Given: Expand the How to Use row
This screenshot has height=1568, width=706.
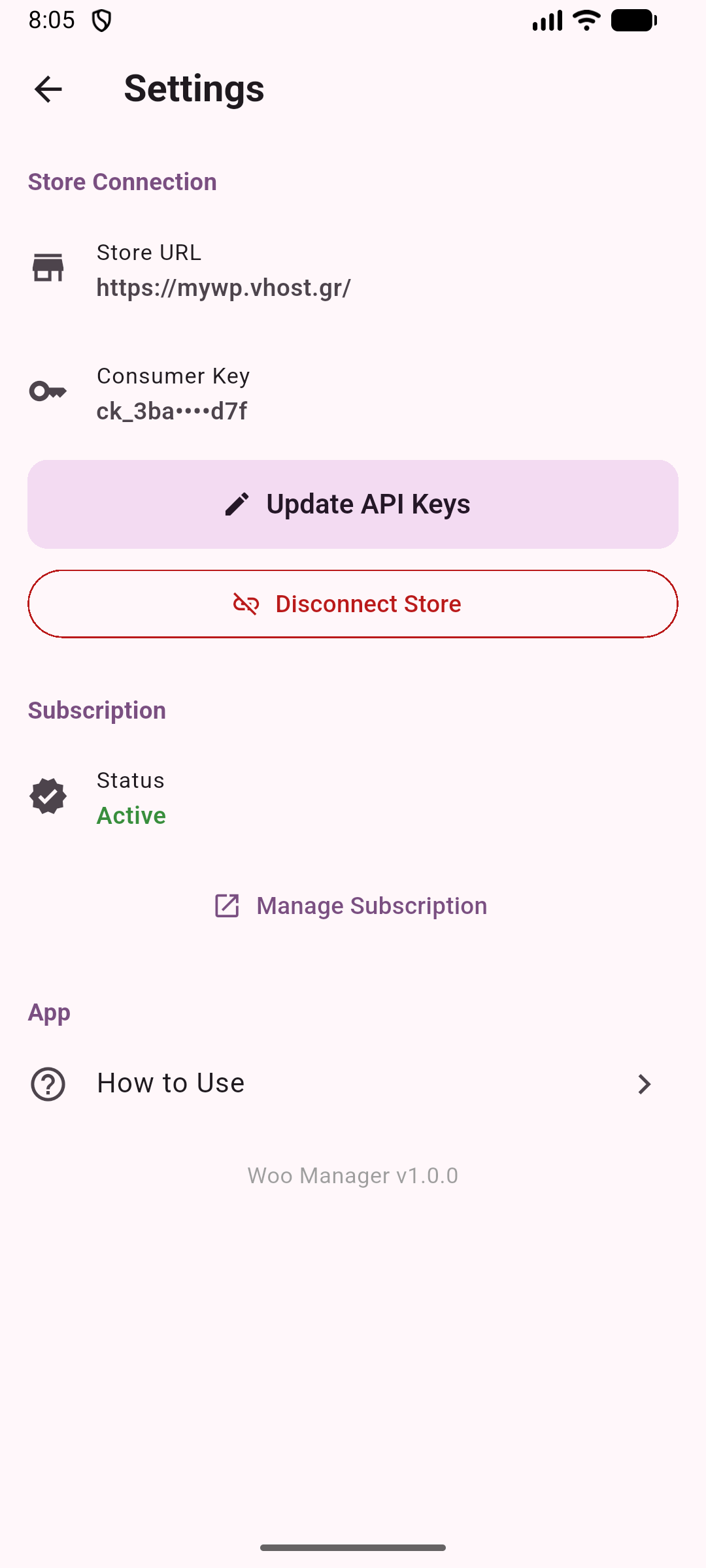Looking at the screenshot, I should tap(353, 1083).
